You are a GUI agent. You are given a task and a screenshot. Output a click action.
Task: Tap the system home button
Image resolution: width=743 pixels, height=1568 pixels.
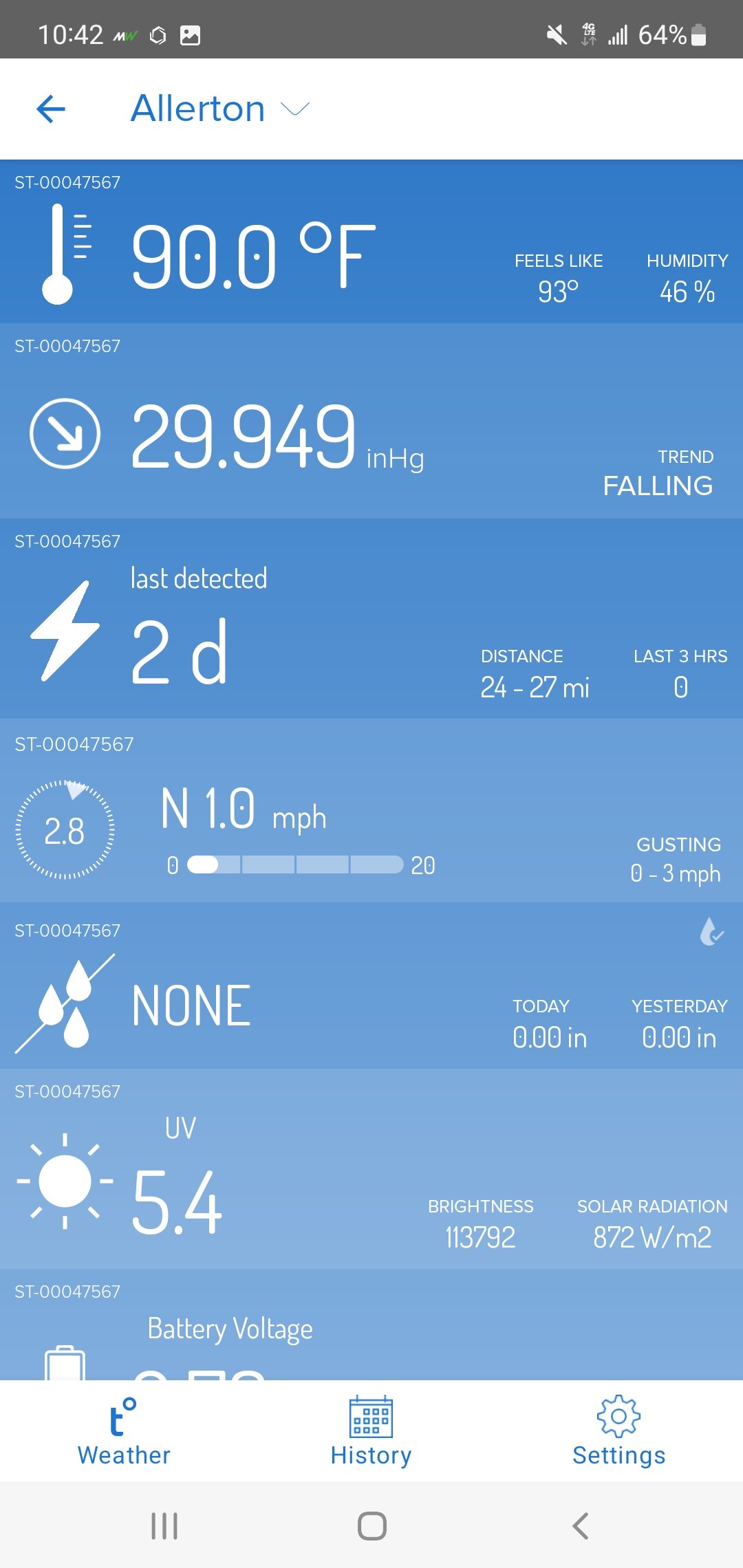[371, 1526]
